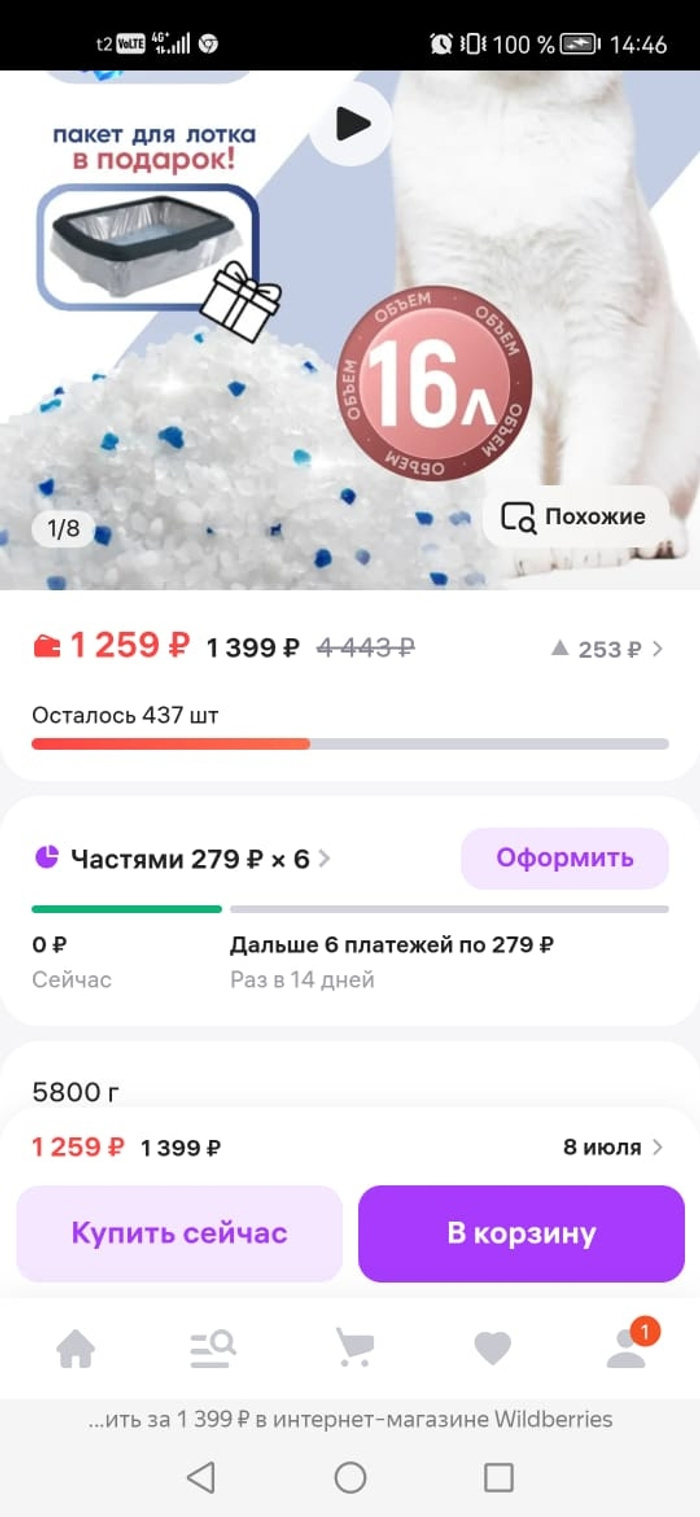Tap Купить сейчас to buy now
The height and width of the screenshot is (1517, 700).
tap(179, 1233)
